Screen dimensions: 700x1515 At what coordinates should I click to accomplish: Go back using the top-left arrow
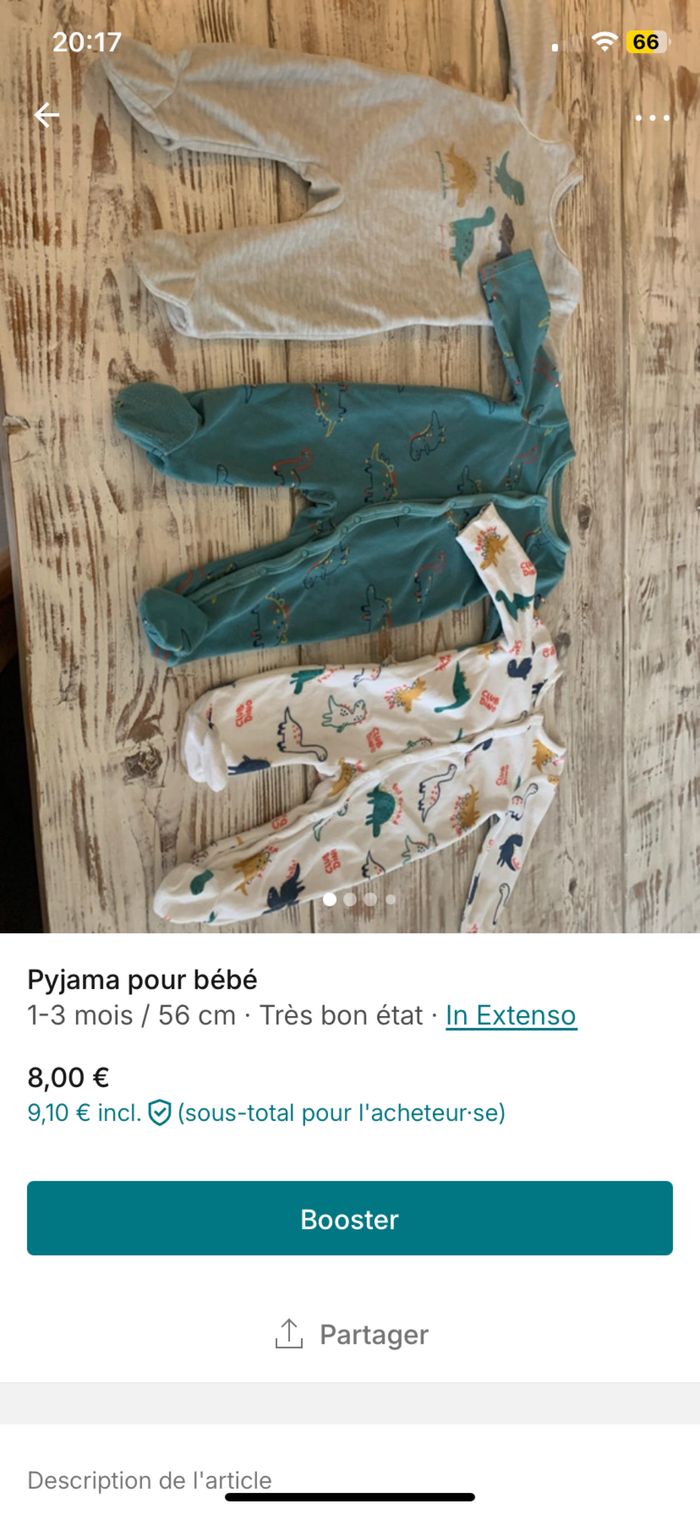(46, 116)
